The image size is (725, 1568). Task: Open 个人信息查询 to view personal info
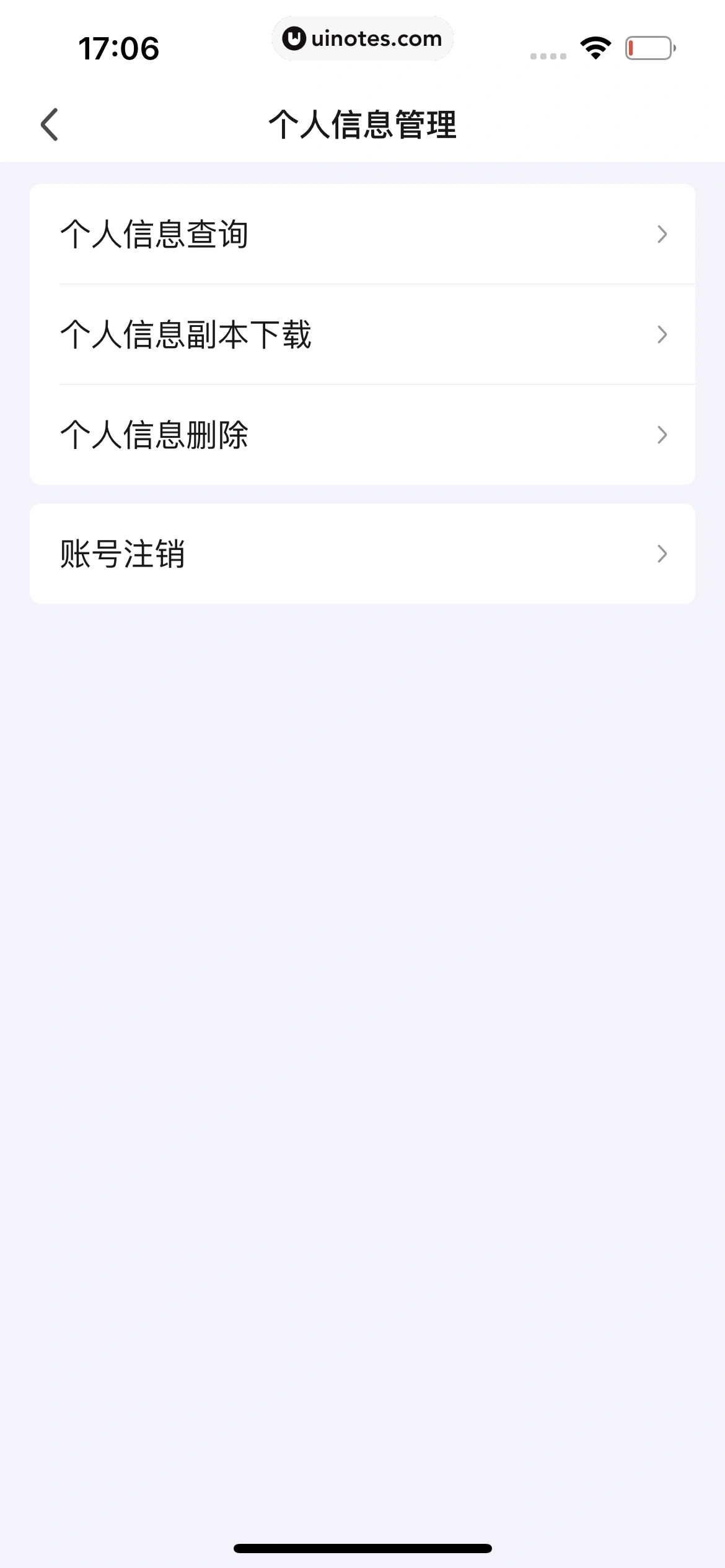pos(155,234)
